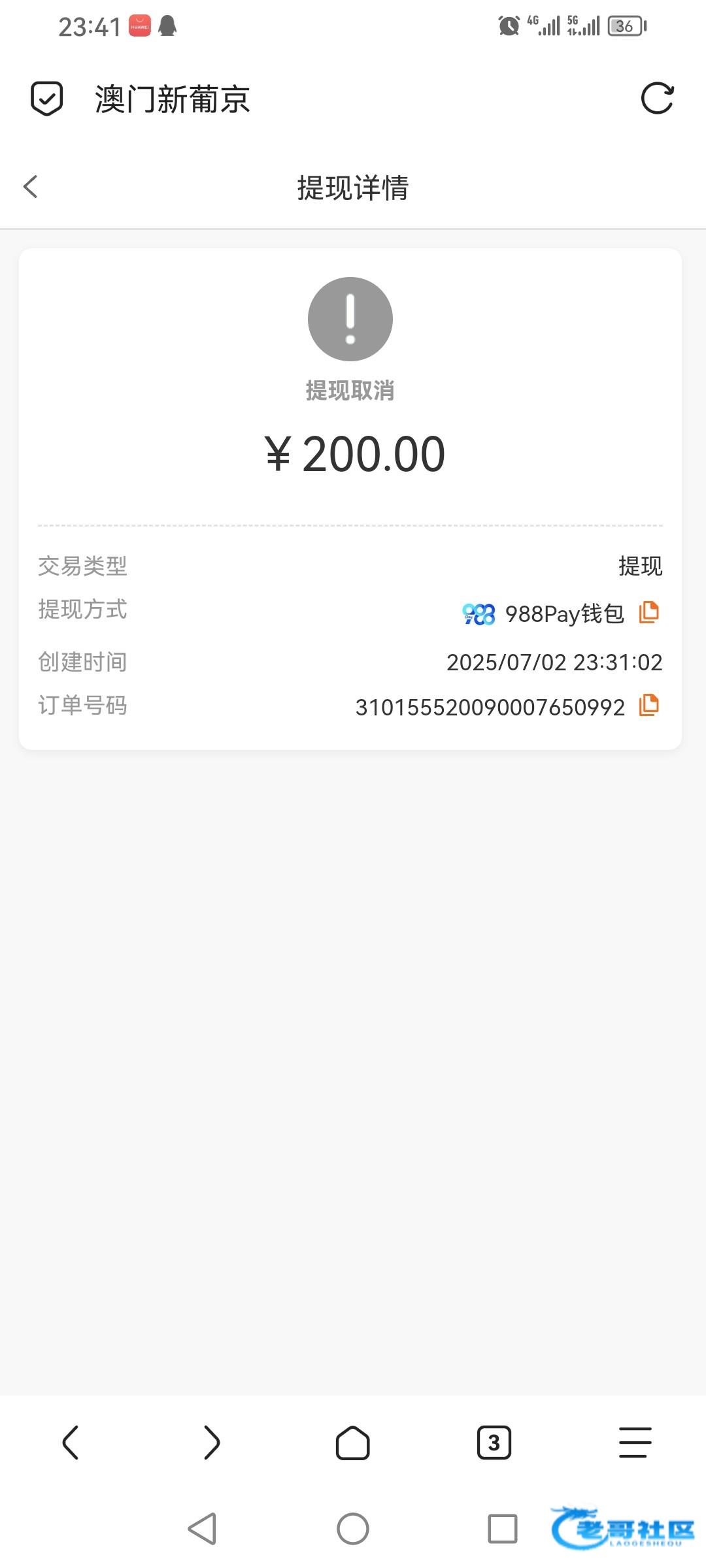Copy the 988Pay钱包 withdrawal method

coord(649,612)
